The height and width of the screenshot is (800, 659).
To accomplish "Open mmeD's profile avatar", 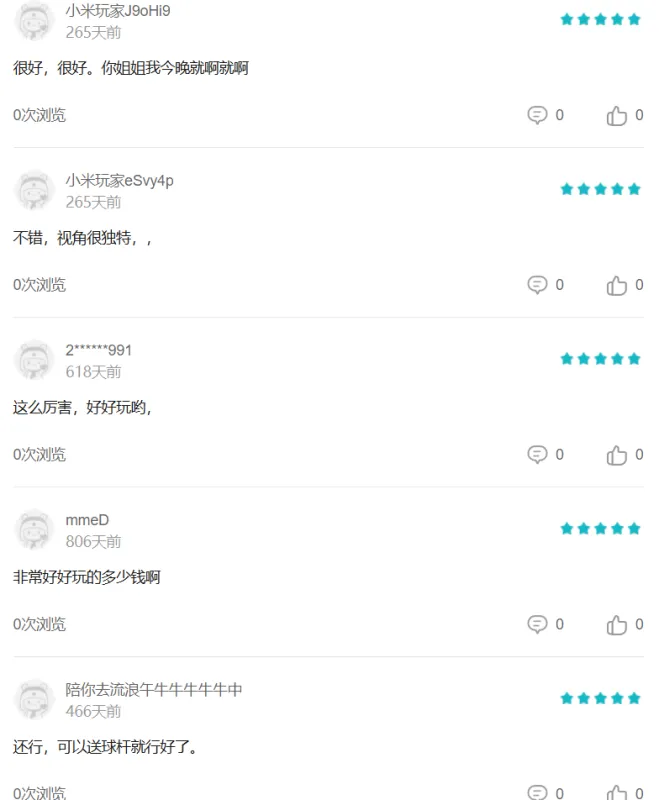I will [x=35, y=530].
